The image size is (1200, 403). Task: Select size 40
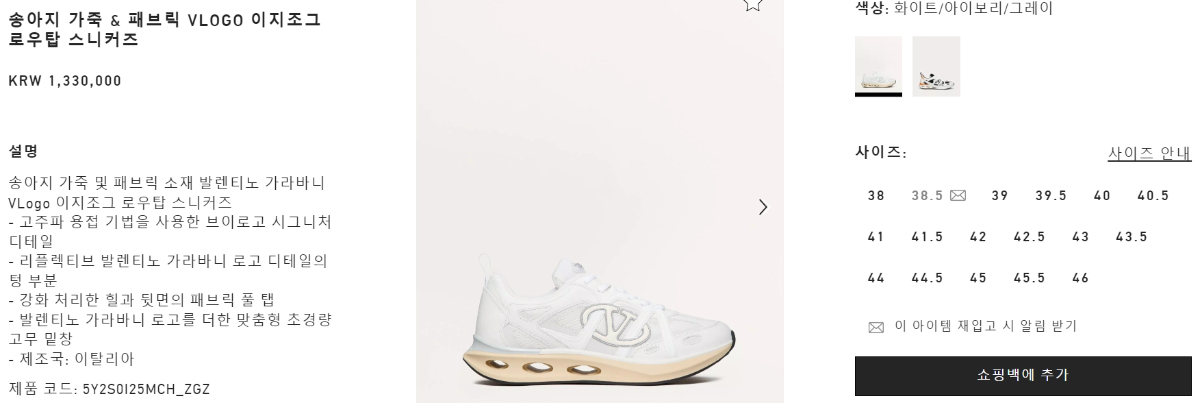coord(1102,195)
